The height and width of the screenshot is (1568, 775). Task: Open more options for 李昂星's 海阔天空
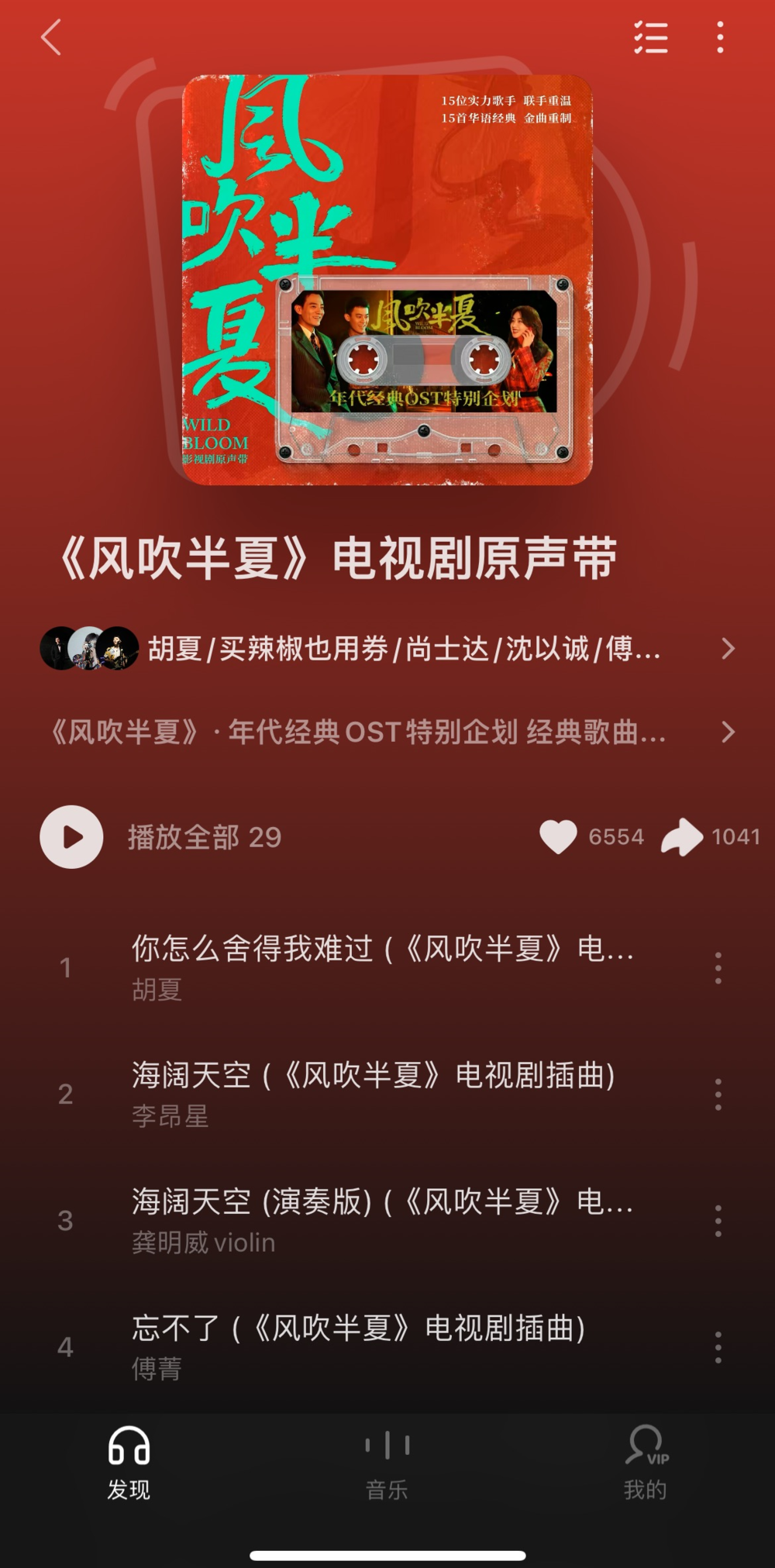[718, 1094]
